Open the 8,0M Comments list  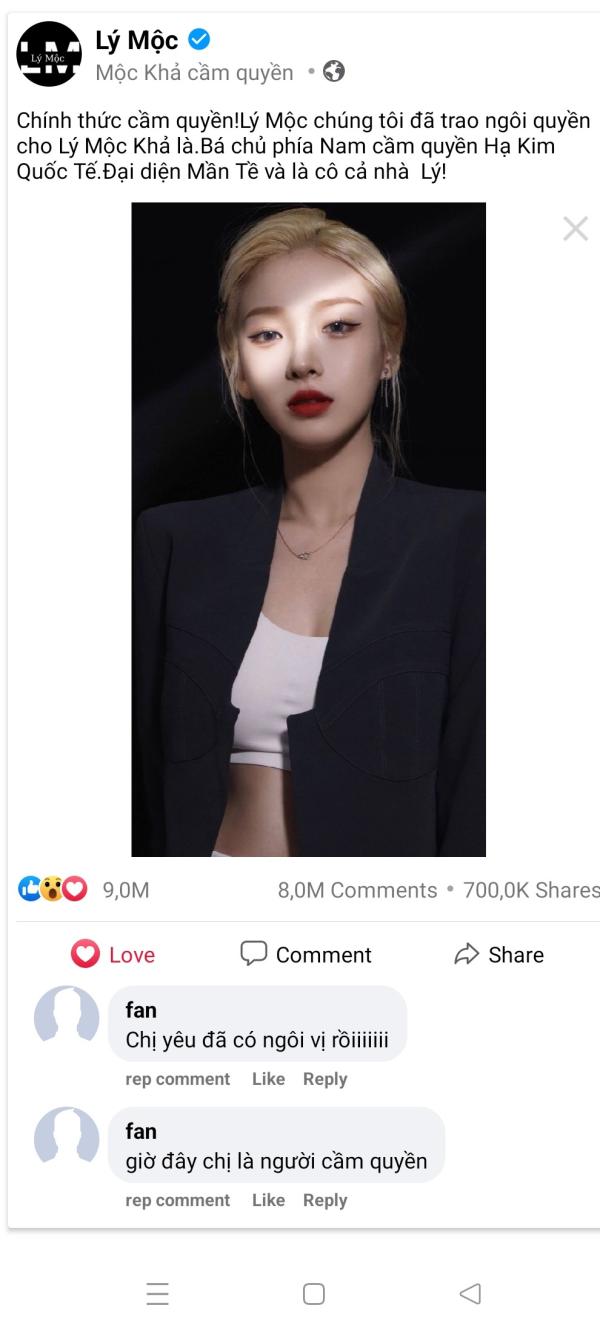[357, 890]
